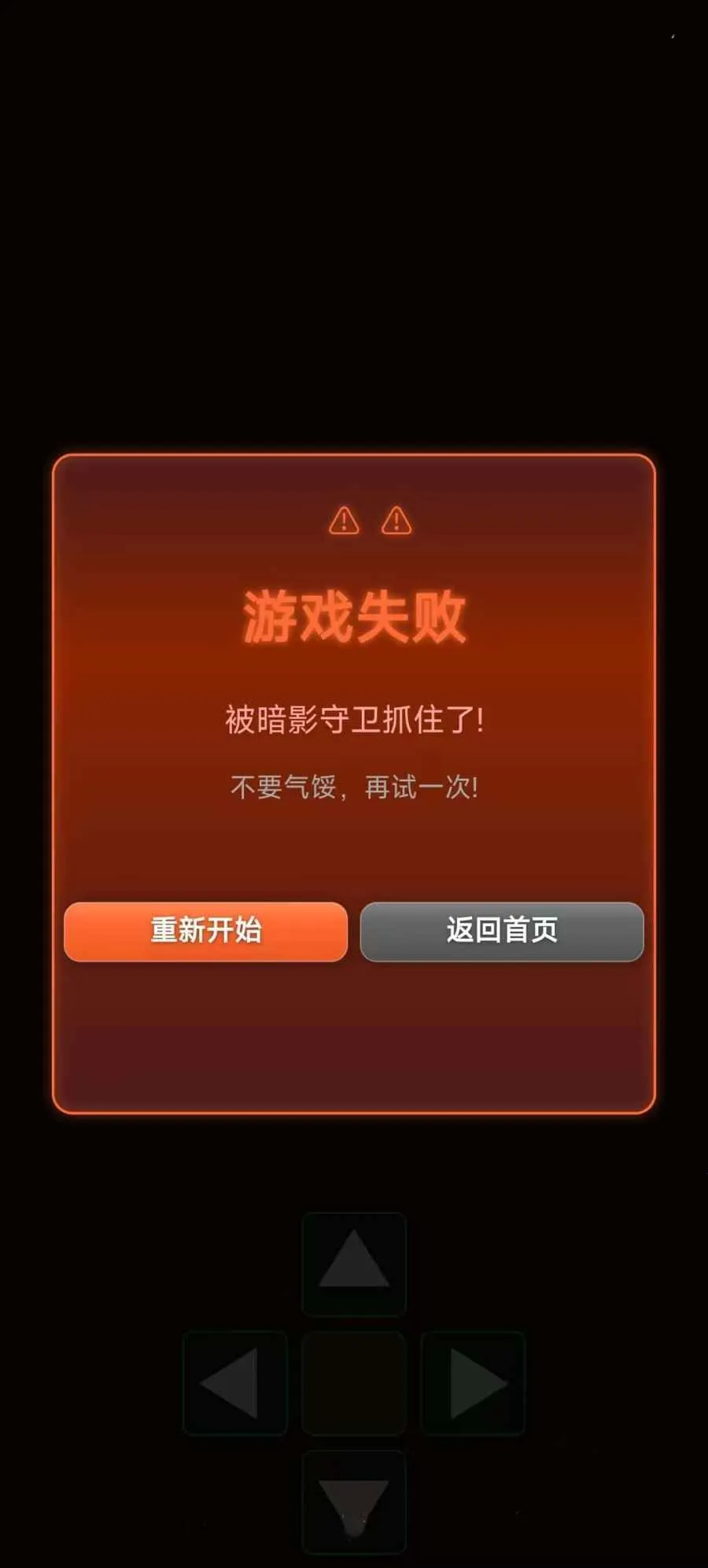Tap 返回首页 to return home

[x=502, y=932]
